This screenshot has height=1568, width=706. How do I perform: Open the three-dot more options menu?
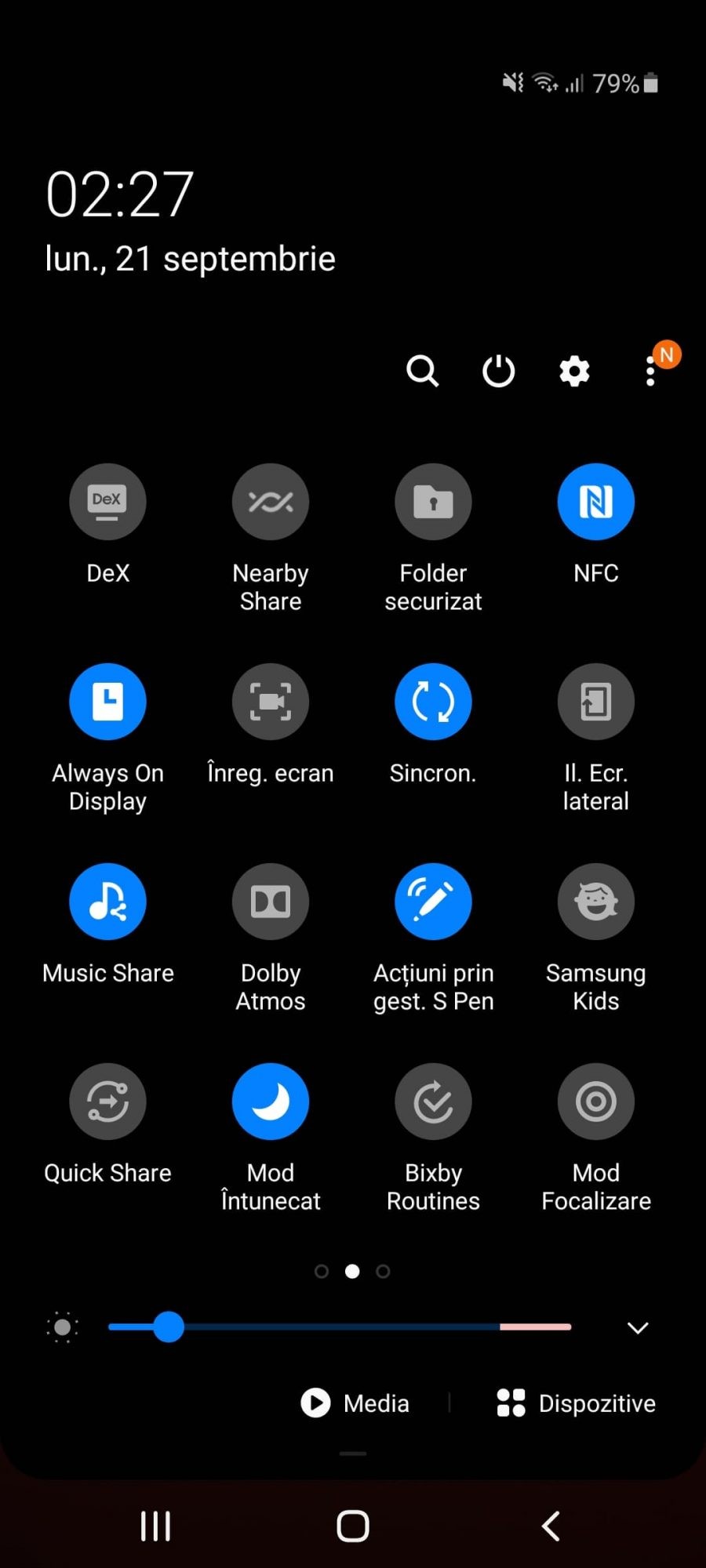point(650,371)
